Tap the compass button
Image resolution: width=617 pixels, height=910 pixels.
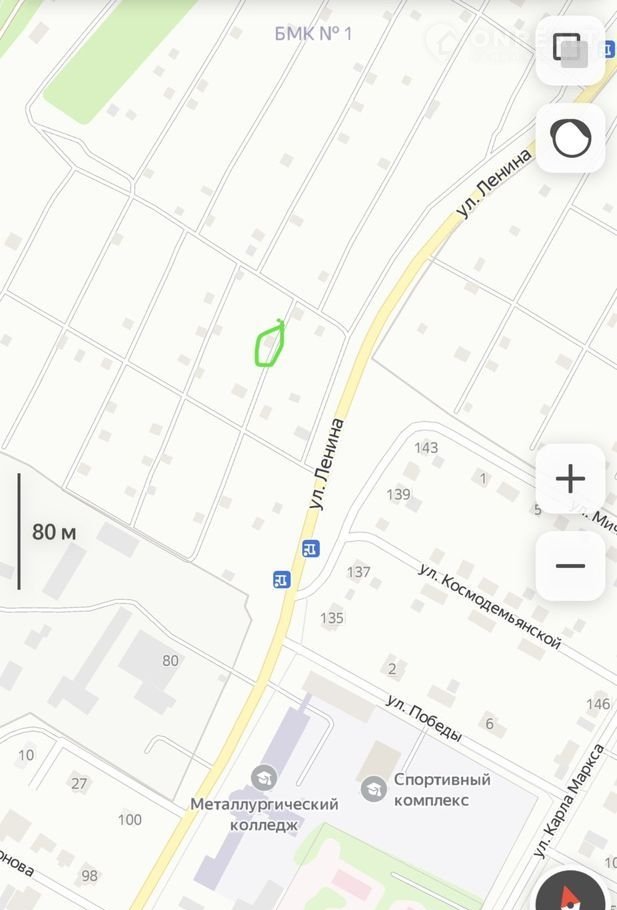point(573,890)
